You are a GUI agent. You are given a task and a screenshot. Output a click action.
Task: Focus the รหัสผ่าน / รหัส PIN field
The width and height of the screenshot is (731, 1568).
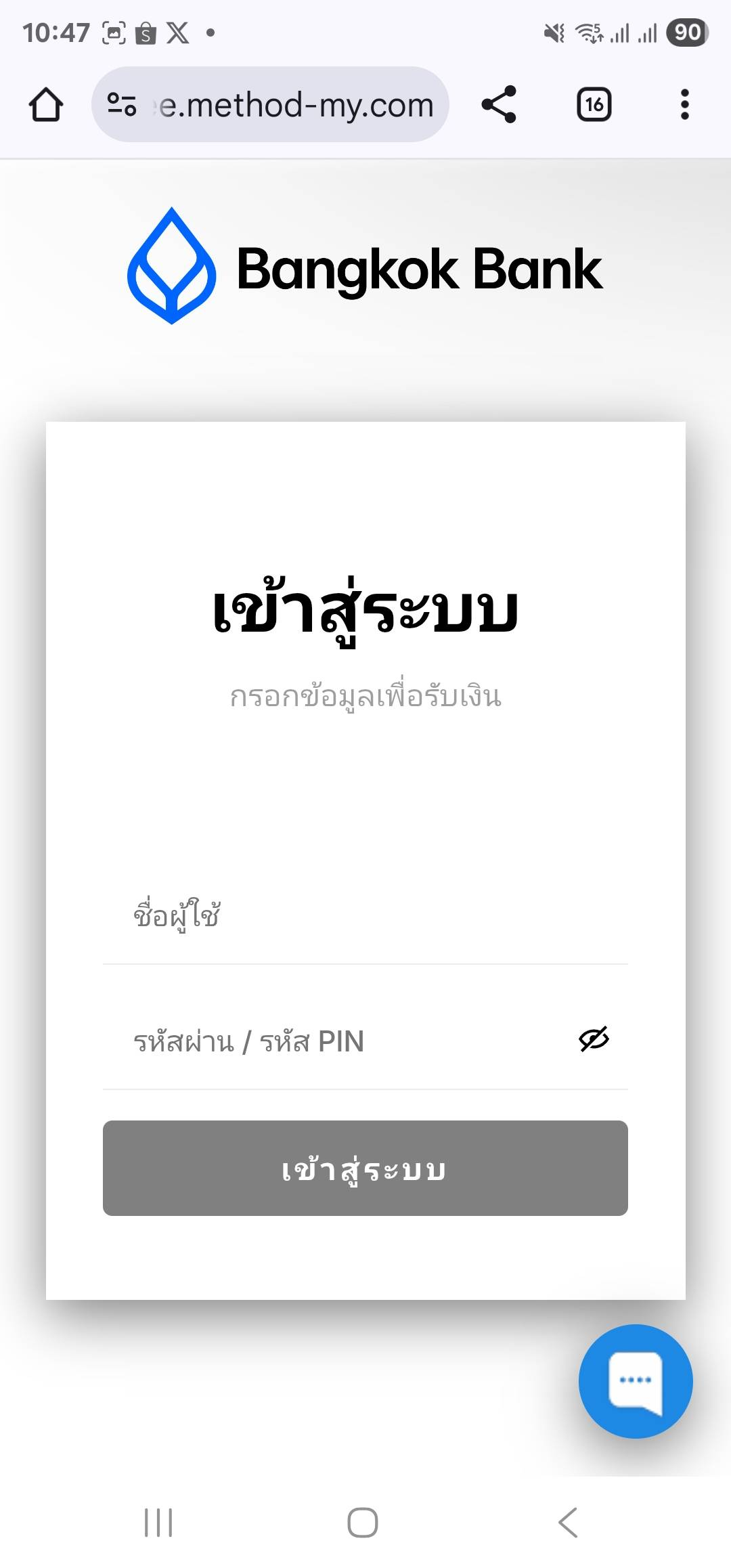click(338, 1041)
